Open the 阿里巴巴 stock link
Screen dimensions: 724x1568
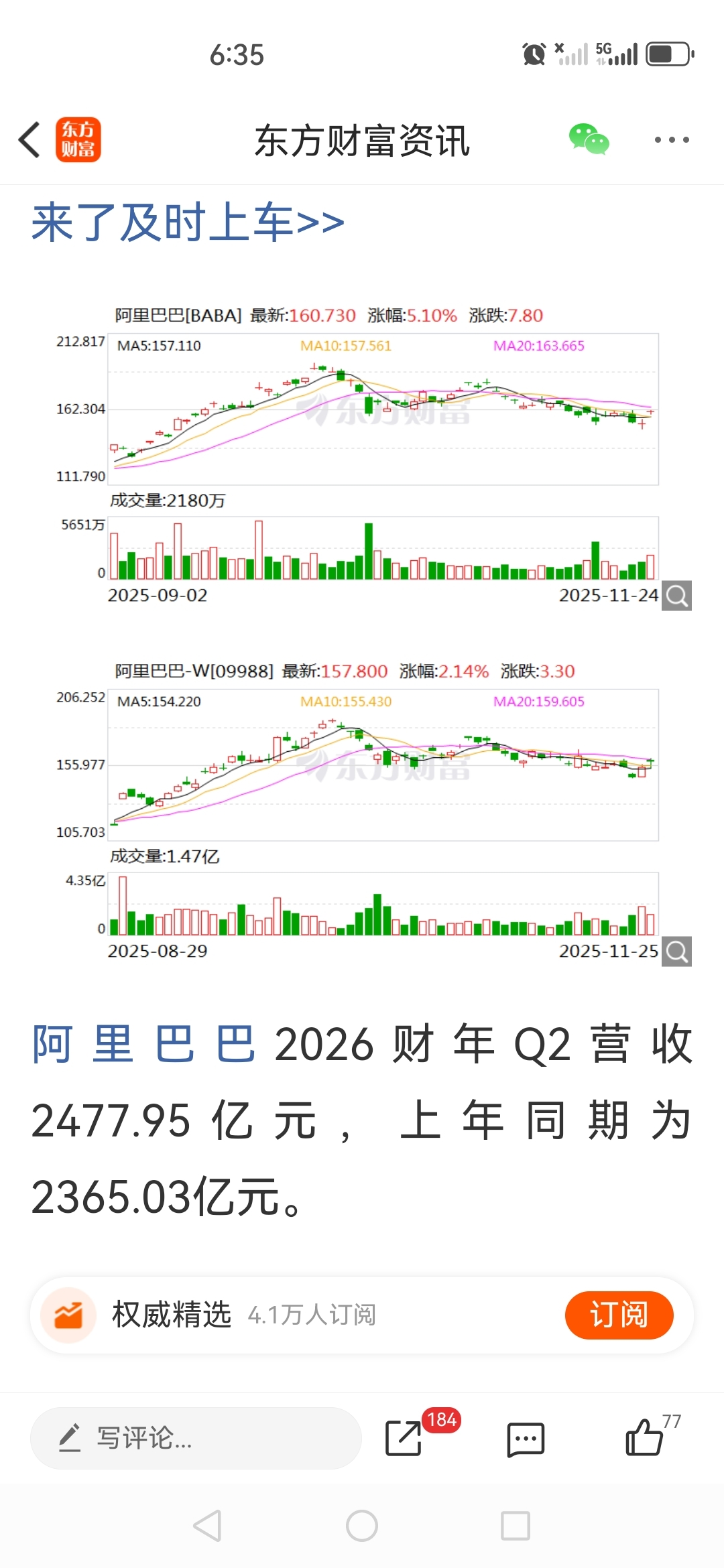(x=143, y=1044)
